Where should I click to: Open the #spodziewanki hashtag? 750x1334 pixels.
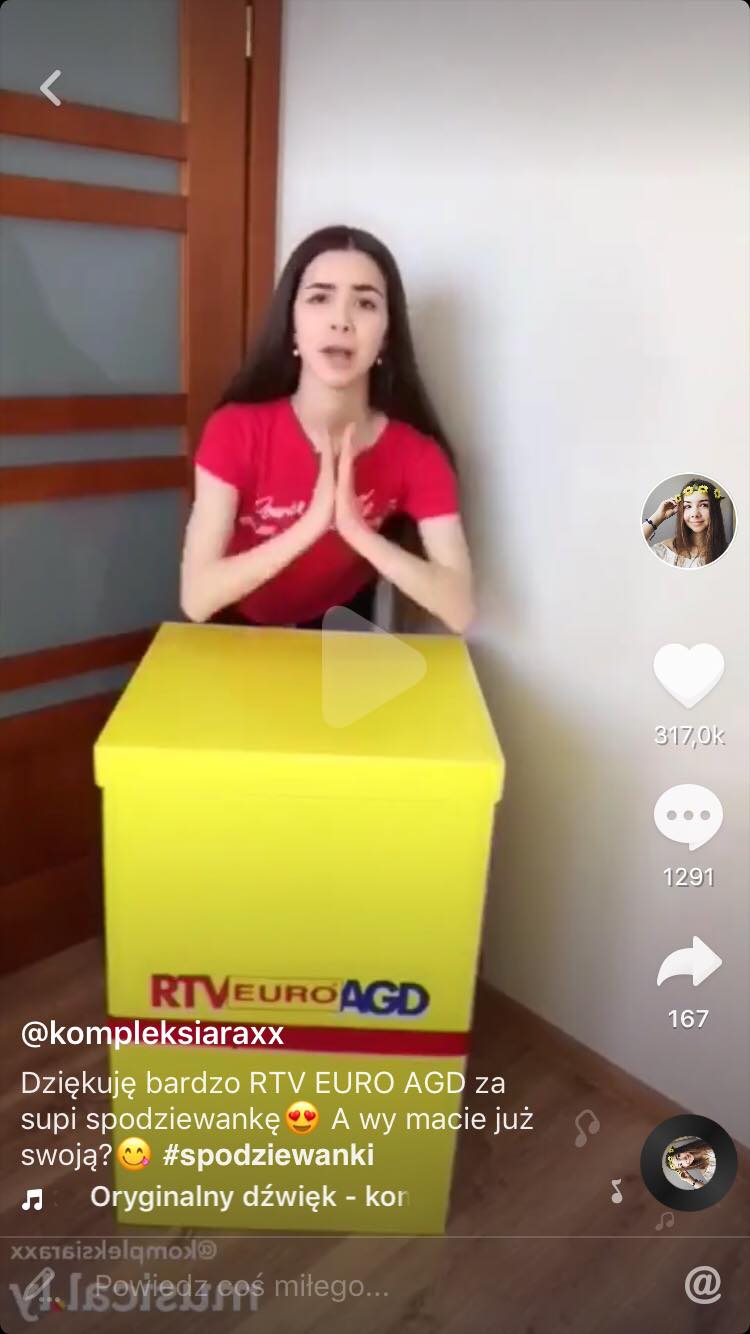pyautogui.click(x=268, y=1156)
